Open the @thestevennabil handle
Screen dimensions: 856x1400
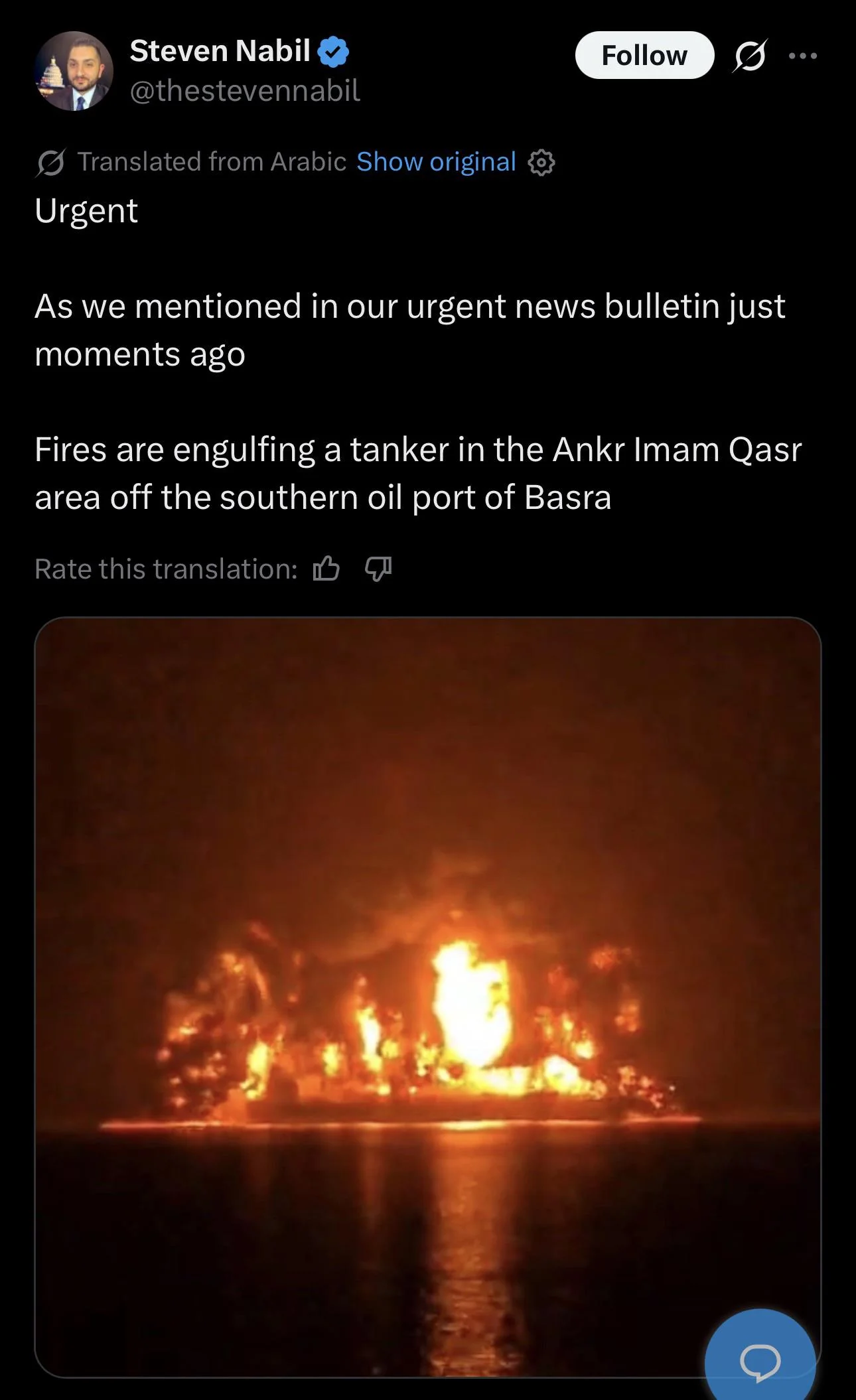[x=245, y=91]
